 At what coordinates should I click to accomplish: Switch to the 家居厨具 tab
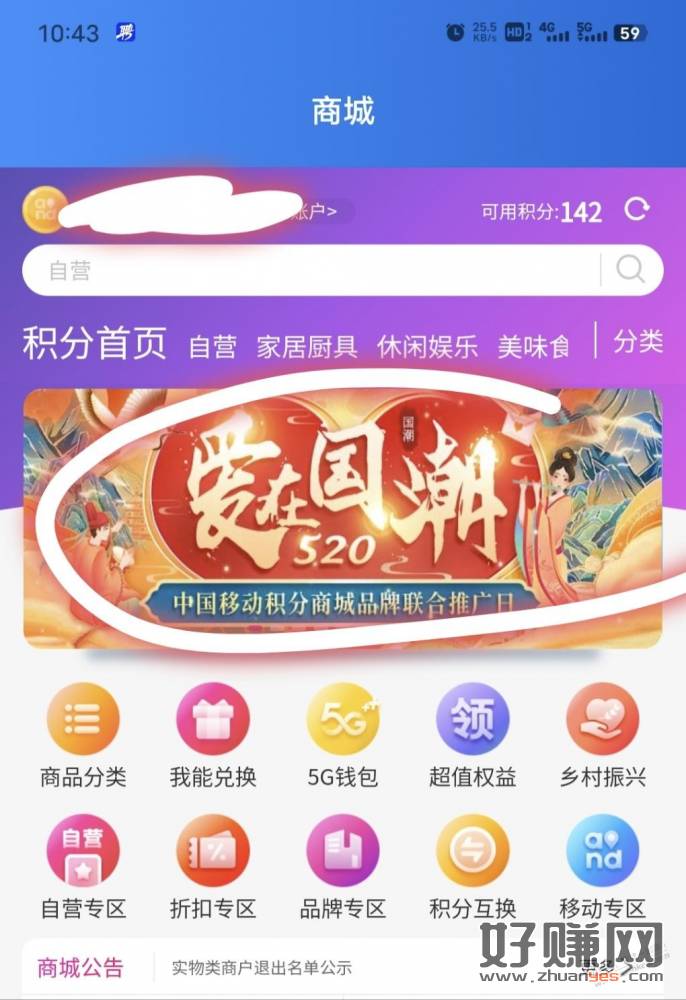(307, 346)
